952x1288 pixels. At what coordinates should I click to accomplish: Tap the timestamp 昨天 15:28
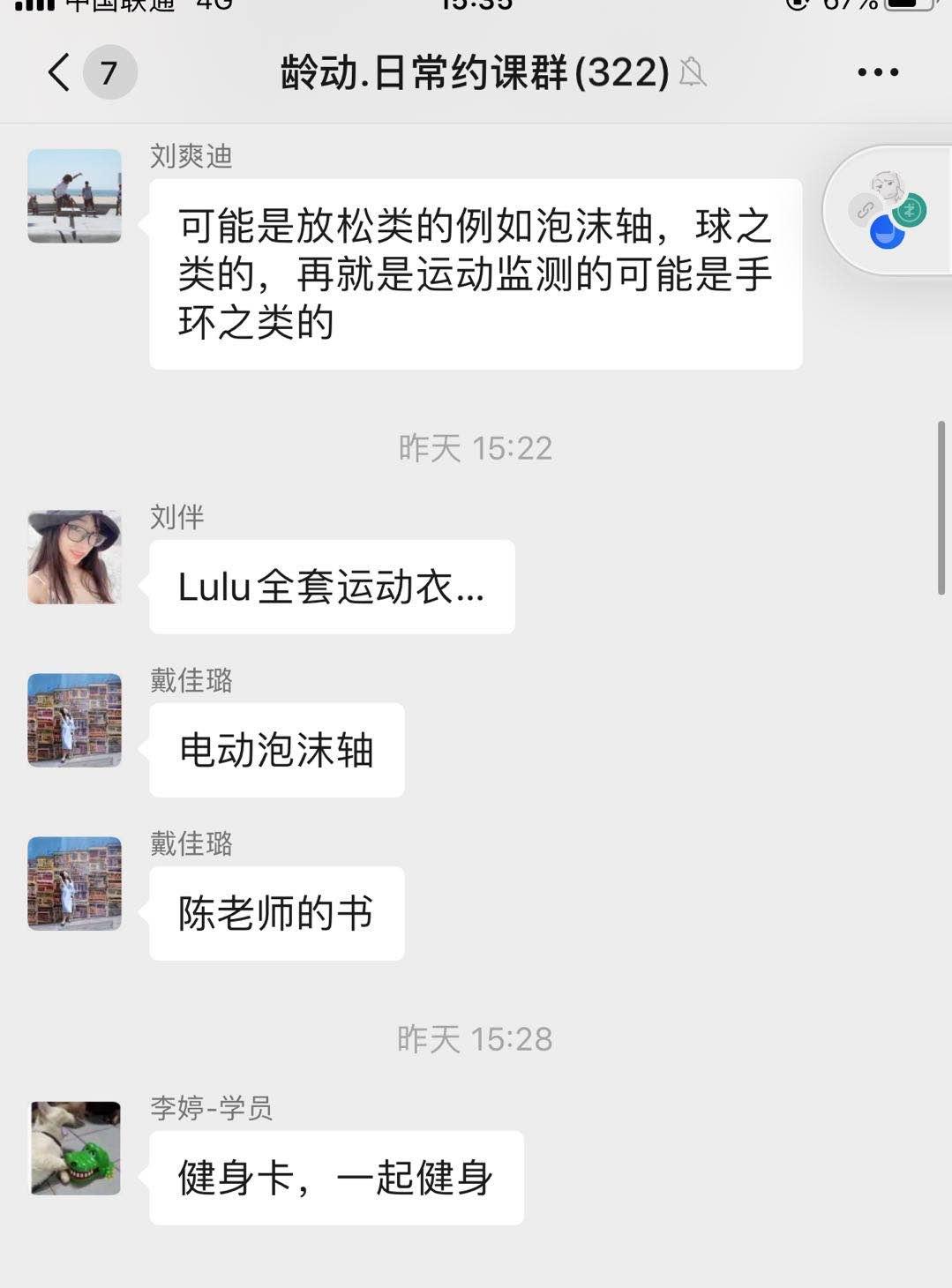click(x=475, y=1039)
